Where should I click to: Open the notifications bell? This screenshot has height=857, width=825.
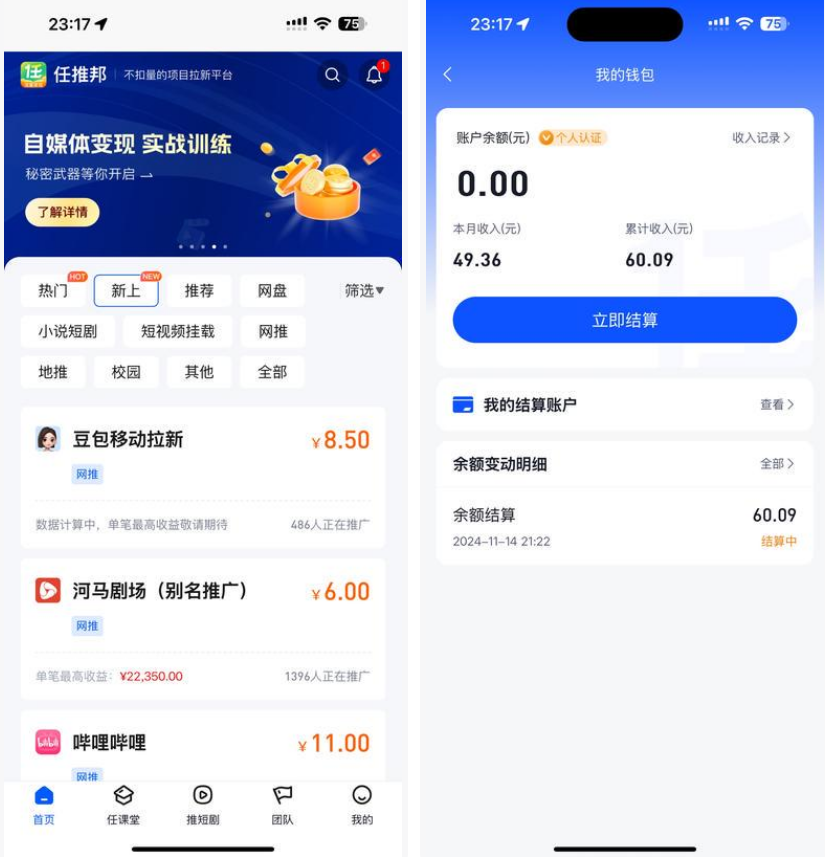pyautogui.click(x=374, y=75)
